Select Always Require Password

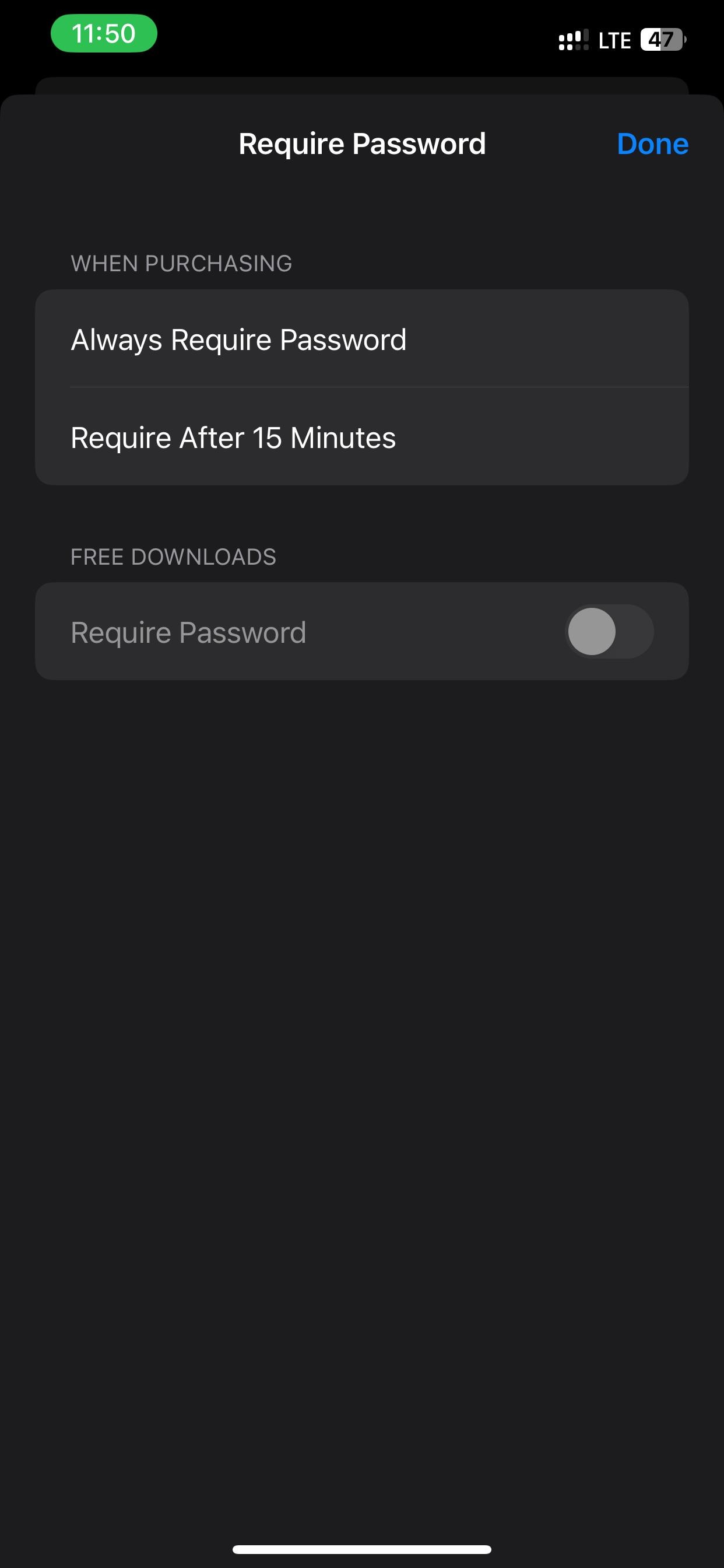[361, 339]
